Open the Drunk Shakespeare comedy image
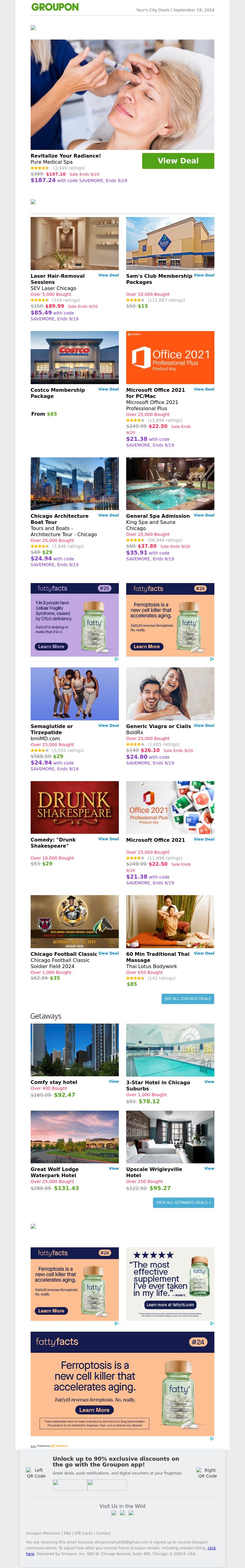245x1568 pixels. [74, 807]
